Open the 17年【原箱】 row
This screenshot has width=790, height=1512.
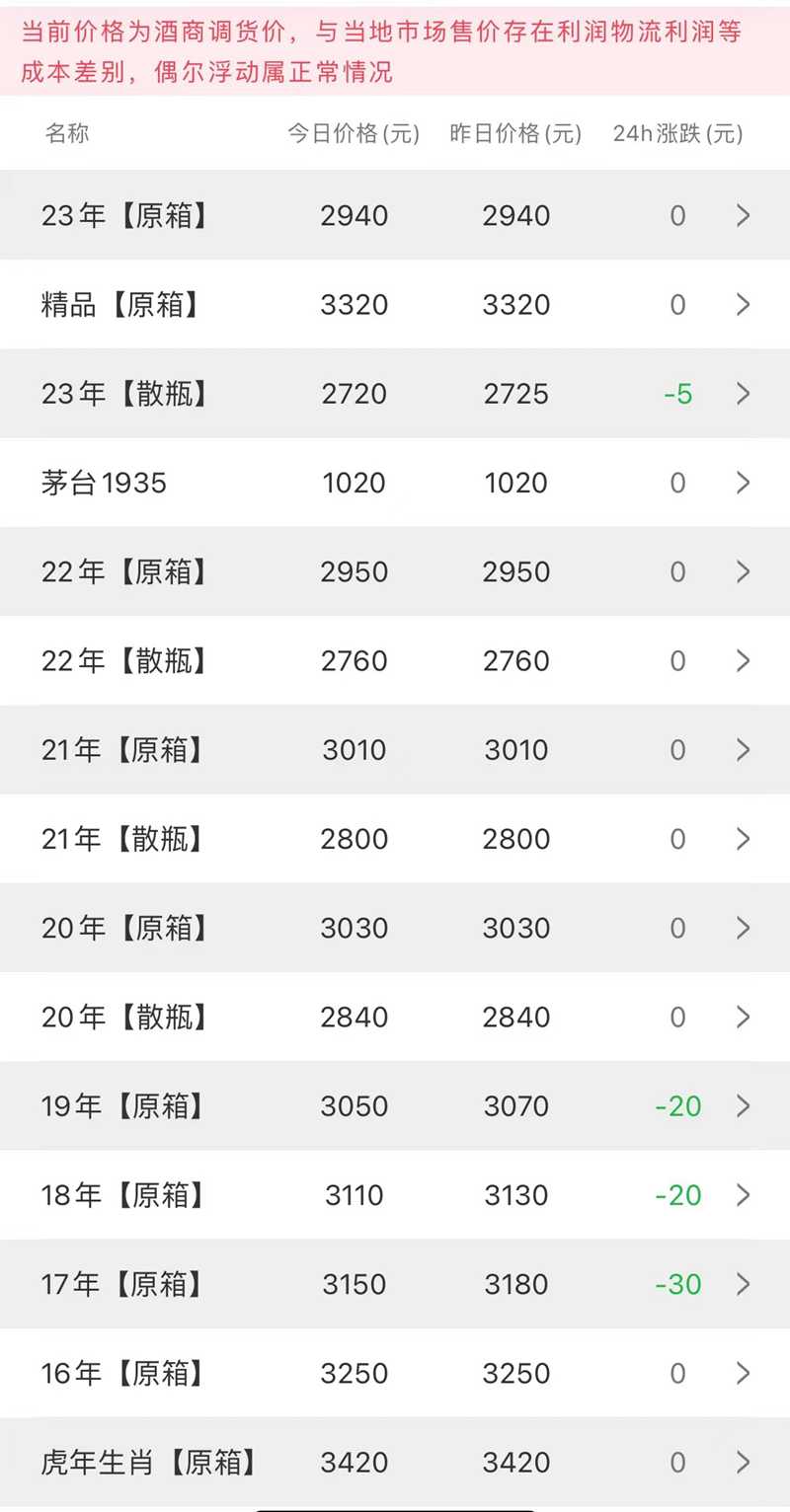point(395,1284)
